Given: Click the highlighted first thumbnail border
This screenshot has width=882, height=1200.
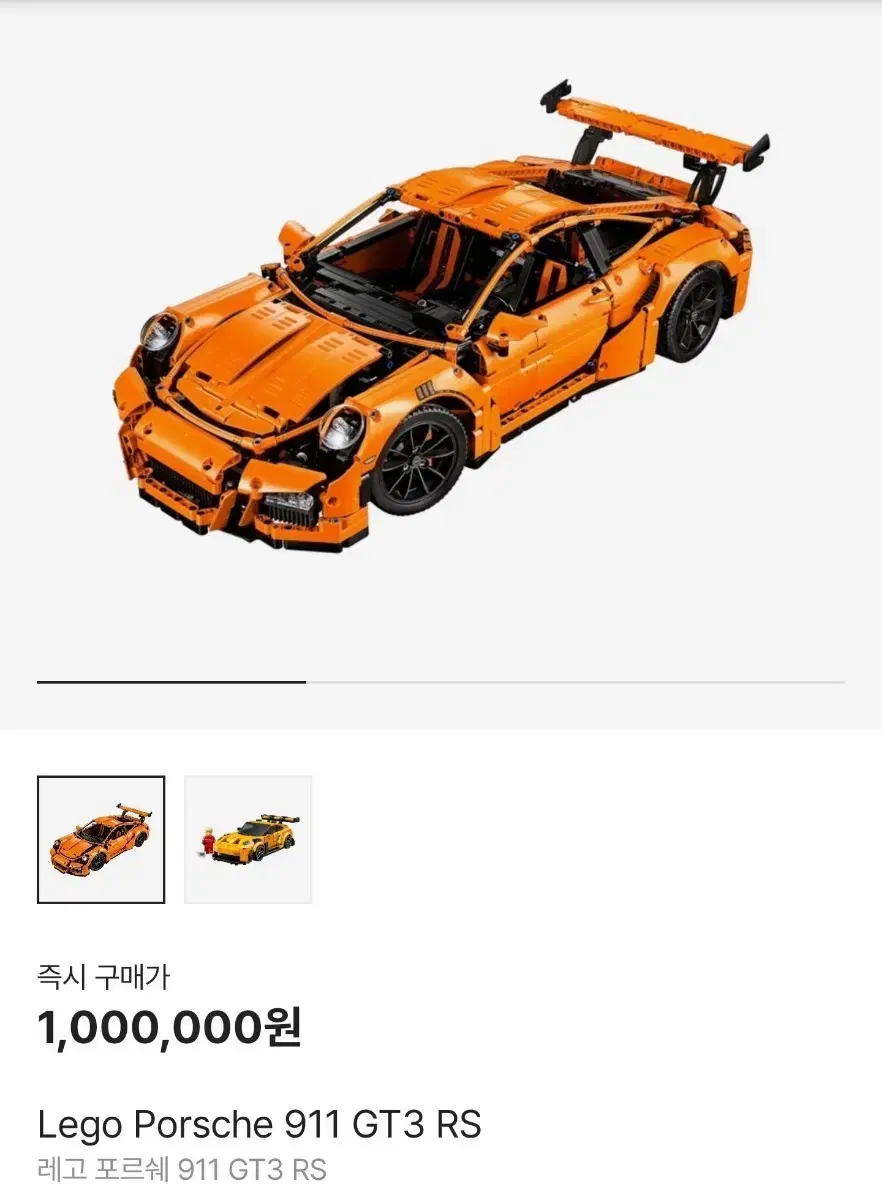Looking at the screenshot, I should click(x=100, y=840).
